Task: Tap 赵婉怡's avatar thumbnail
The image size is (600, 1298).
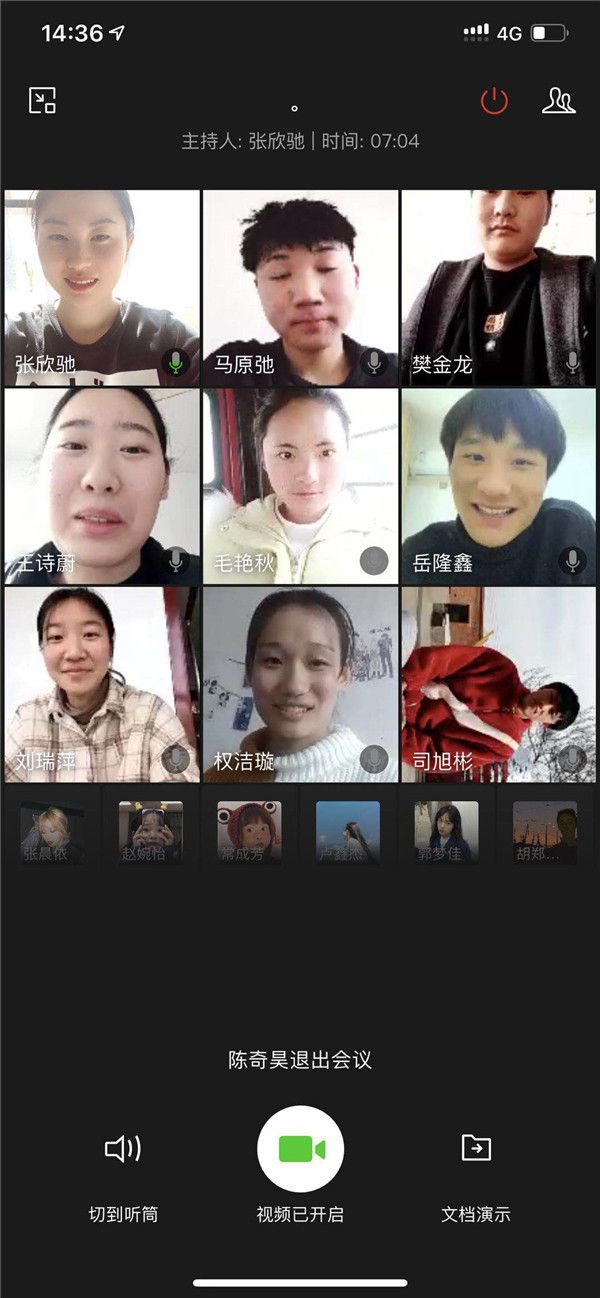Action: (150, 833)
